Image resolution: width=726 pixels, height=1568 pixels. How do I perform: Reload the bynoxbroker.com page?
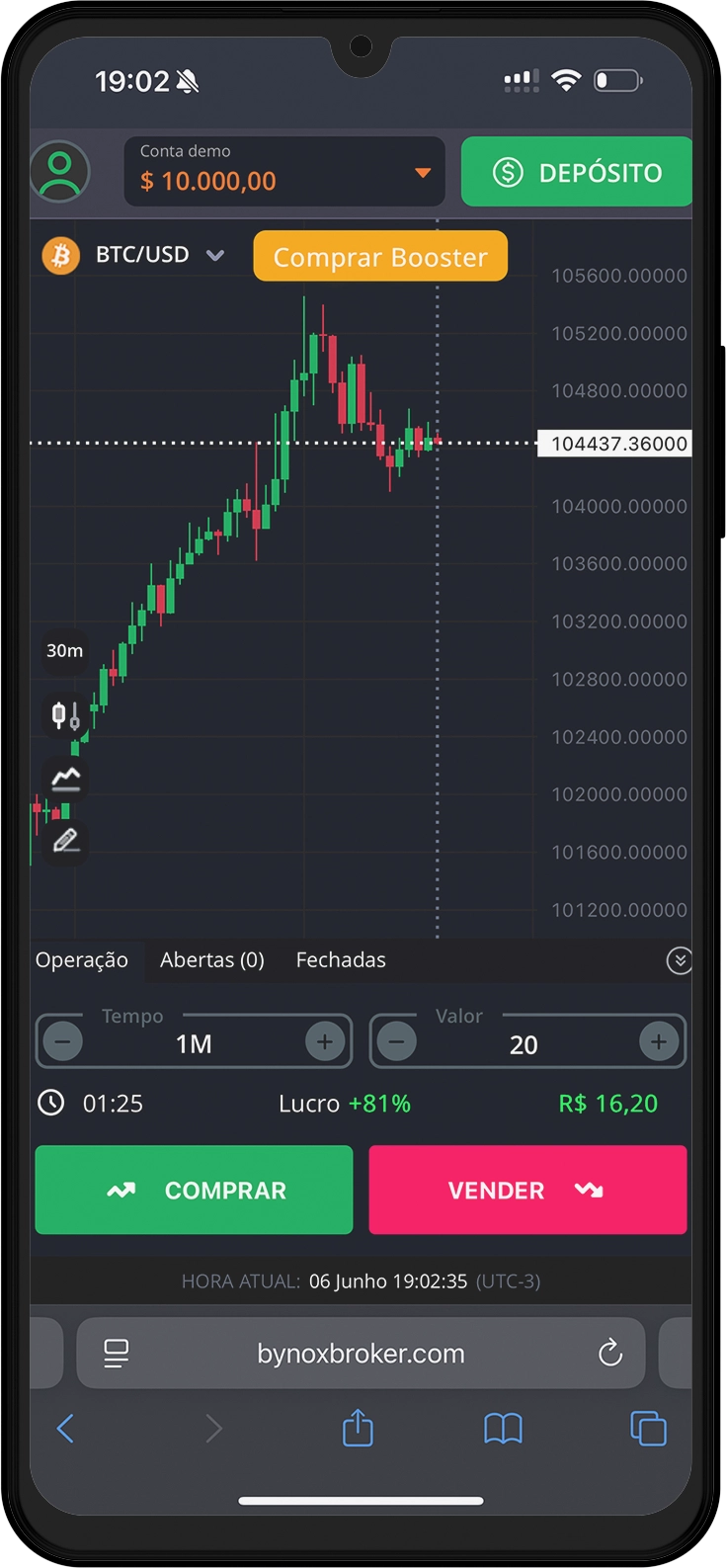click(x=610, y=1353)
